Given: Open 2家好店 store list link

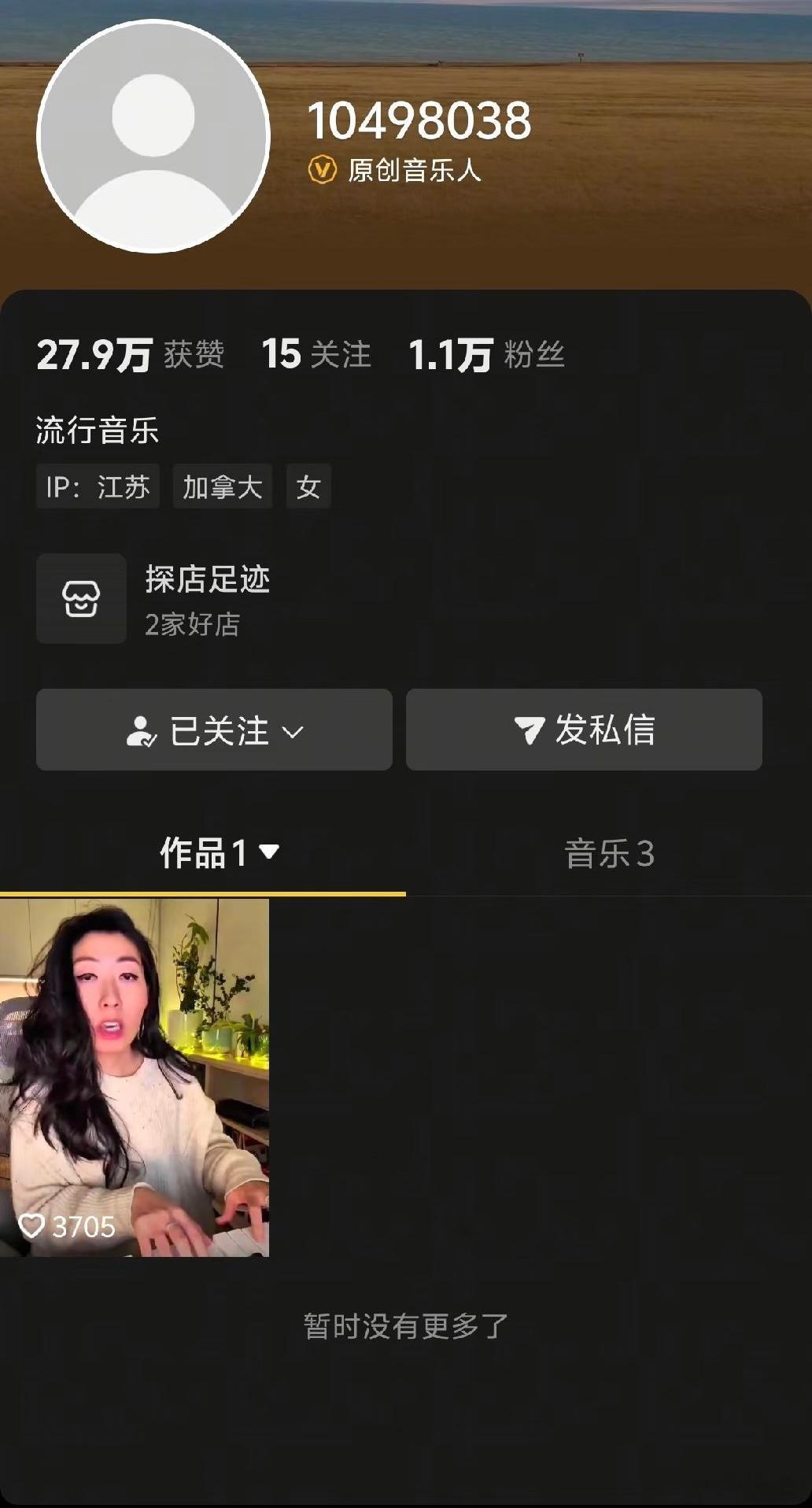Looking at the screenshot, I should coord(192,623).
